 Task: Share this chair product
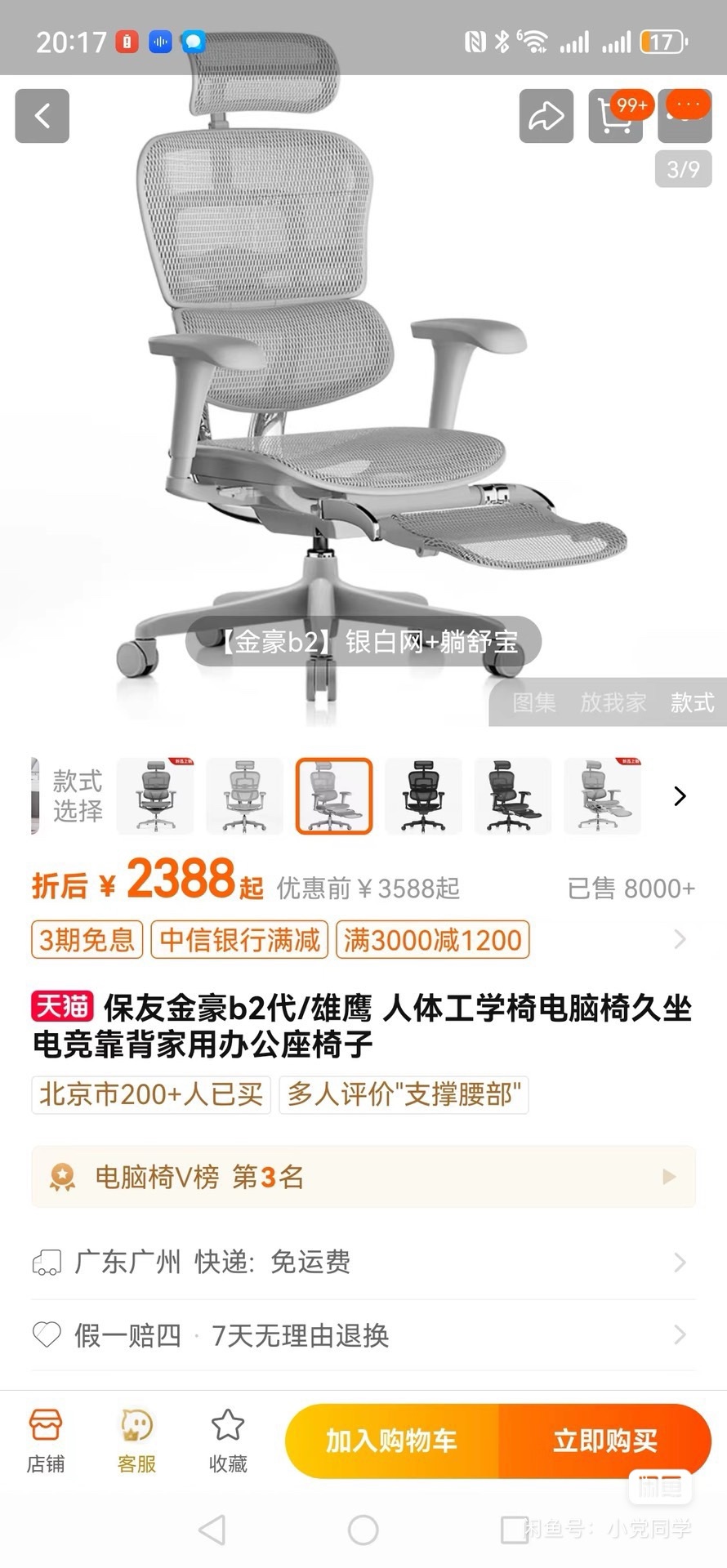coord(546,116)
